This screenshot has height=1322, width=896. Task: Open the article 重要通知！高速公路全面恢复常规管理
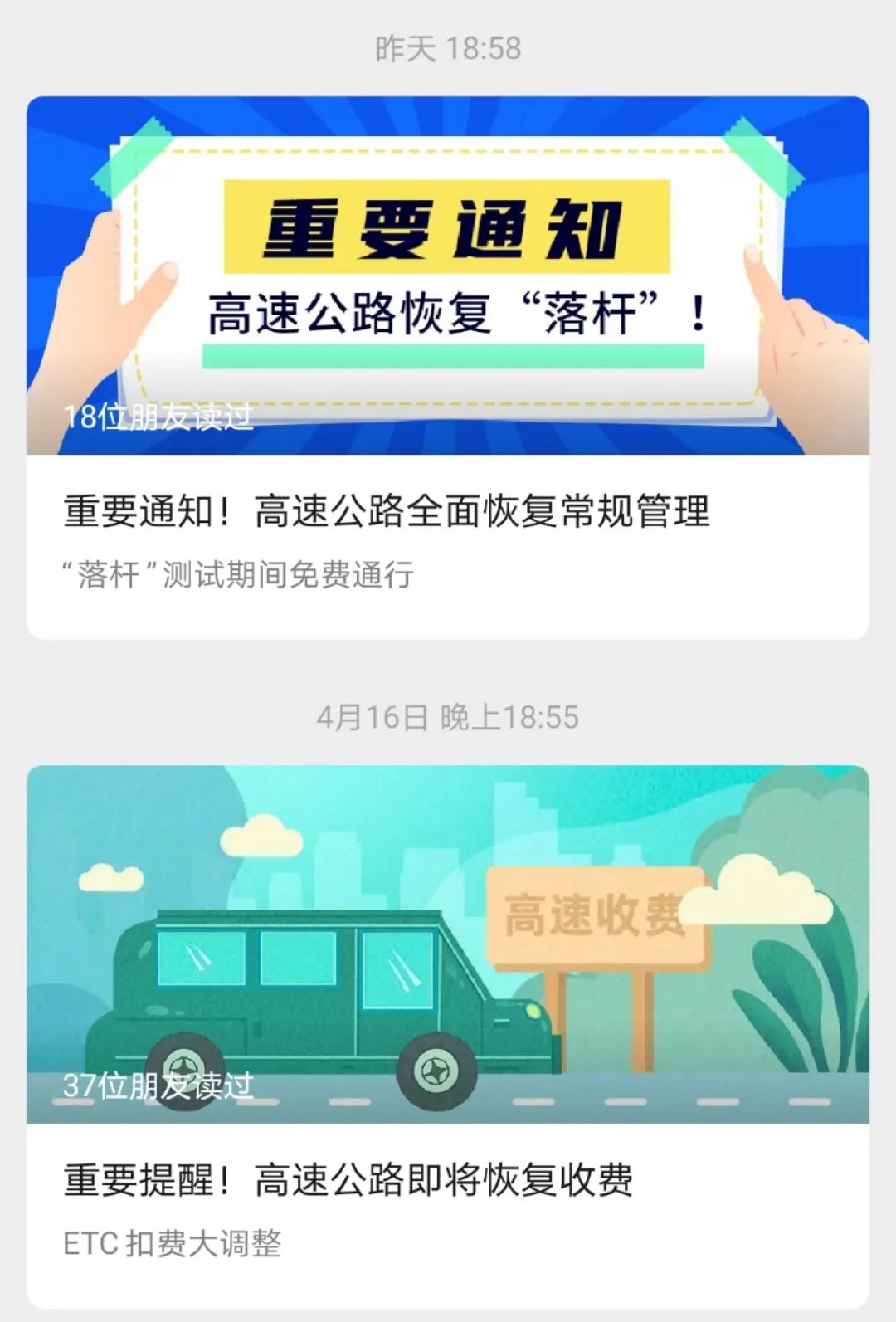point(387,511)
